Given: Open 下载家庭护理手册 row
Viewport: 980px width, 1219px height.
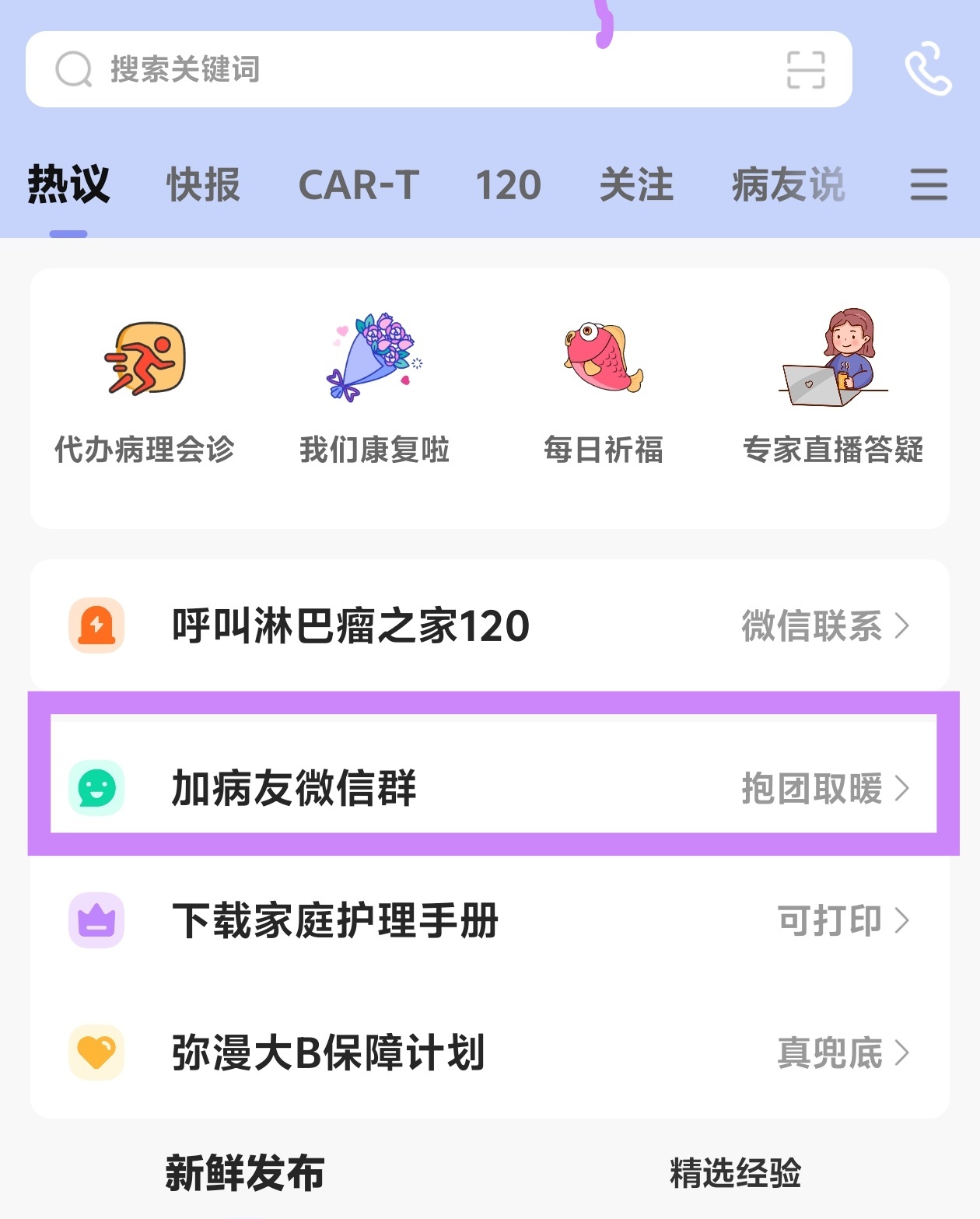Looking at the screenshot, I should click(490, 920).
